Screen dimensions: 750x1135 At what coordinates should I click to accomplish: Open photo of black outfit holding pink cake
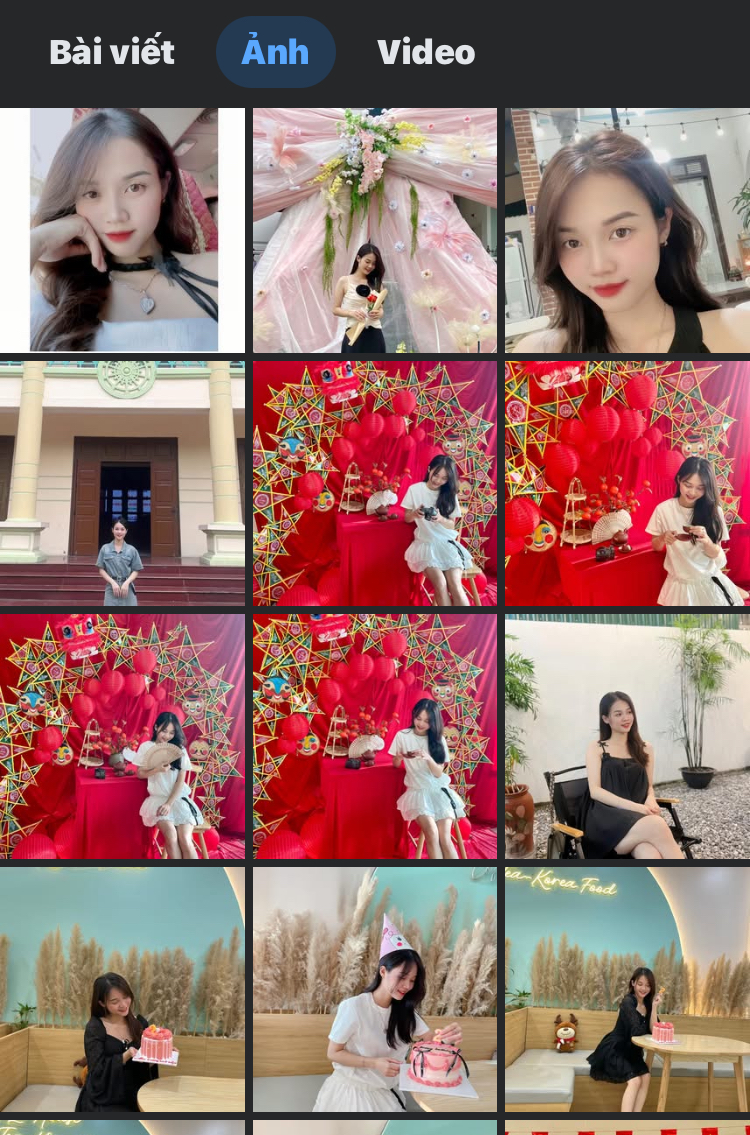122,989
